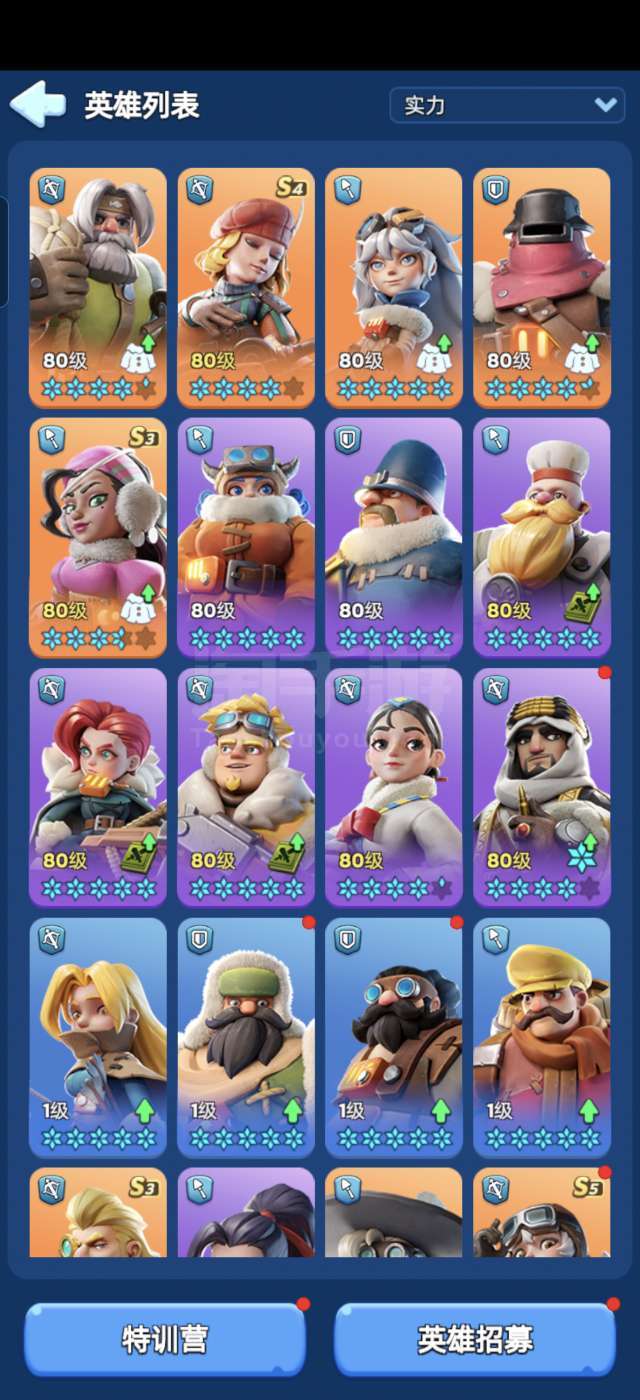
Task: Select the white headscarf hero card
Action: point(542,788)
